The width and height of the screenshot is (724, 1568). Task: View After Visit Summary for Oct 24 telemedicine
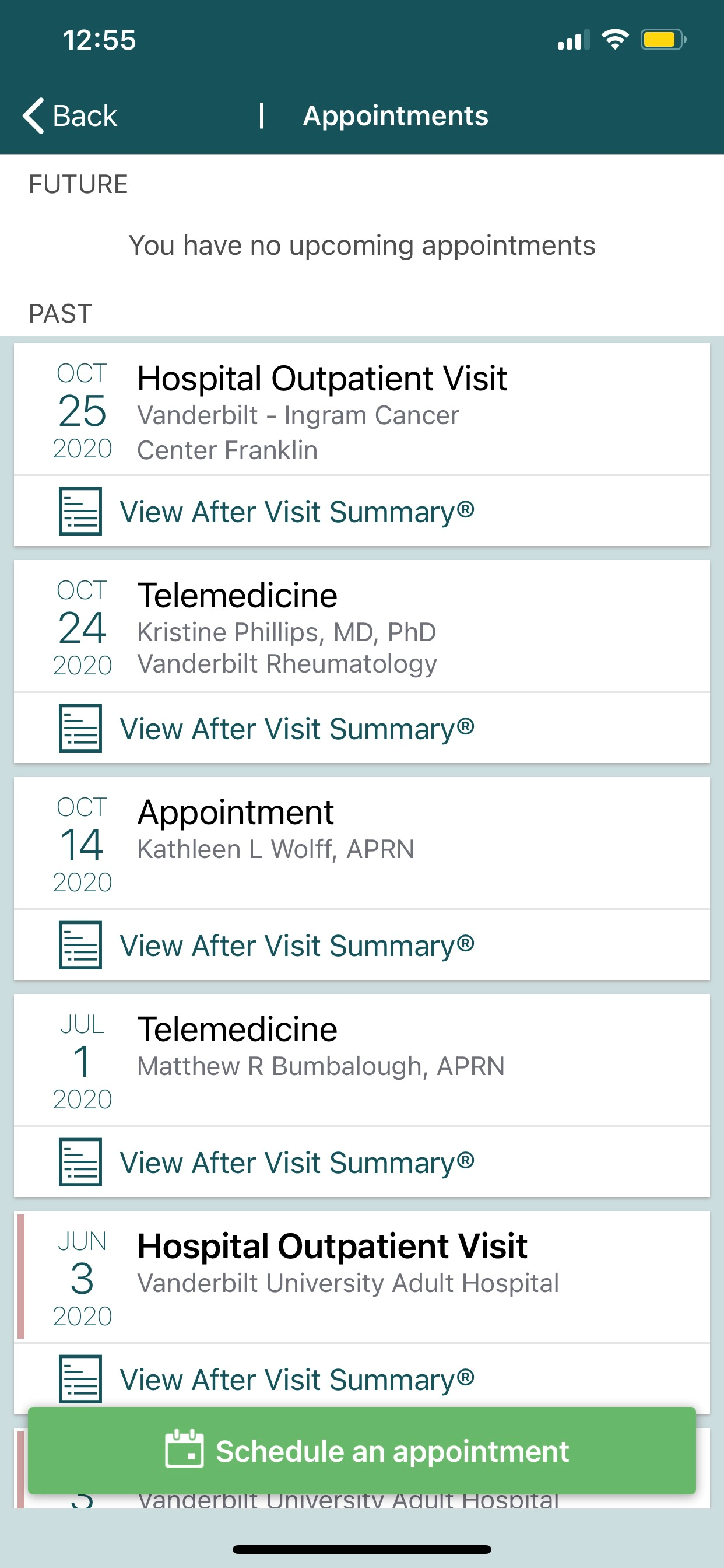[x=362, y=728]
